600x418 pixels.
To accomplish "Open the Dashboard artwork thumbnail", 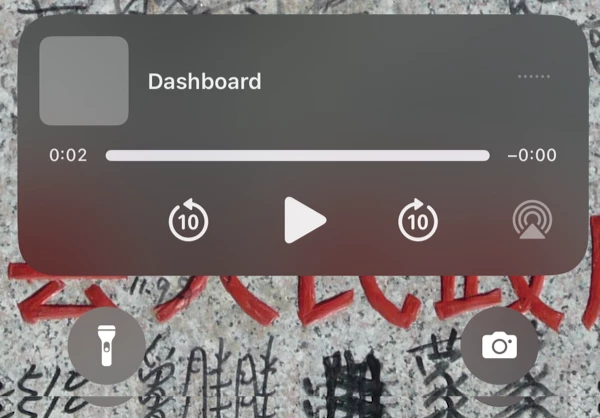I will (x=84, y=81).
